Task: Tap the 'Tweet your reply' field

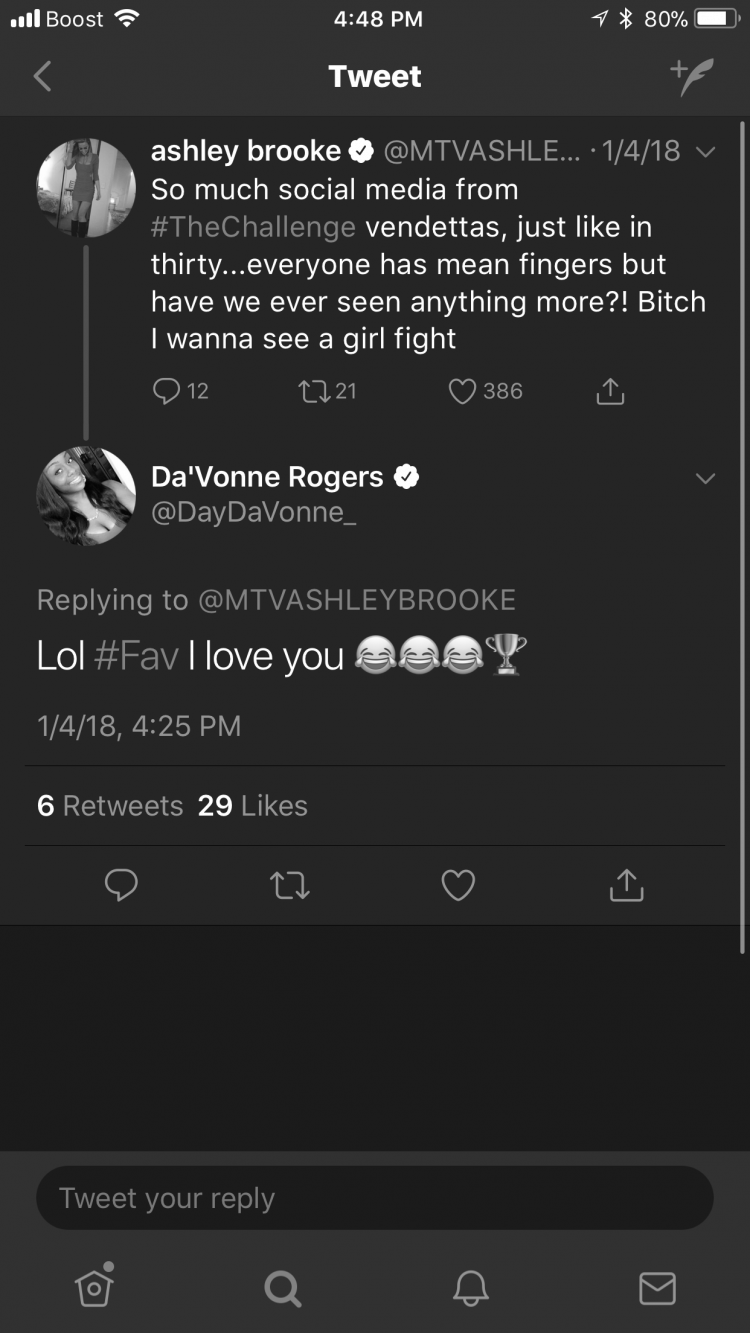Action: (x=375, y=1198)
